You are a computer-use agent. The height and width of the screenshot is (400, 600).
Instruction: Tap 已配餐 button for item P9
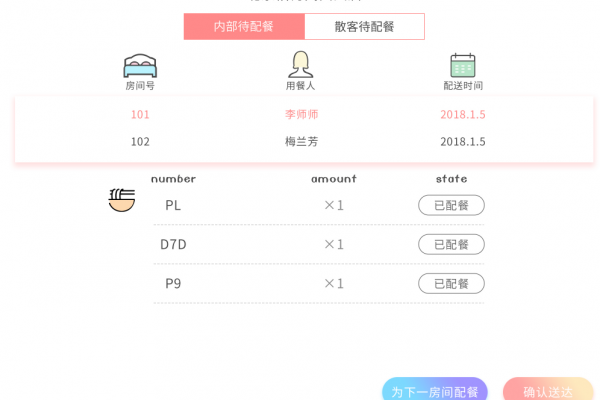(451, 283)
